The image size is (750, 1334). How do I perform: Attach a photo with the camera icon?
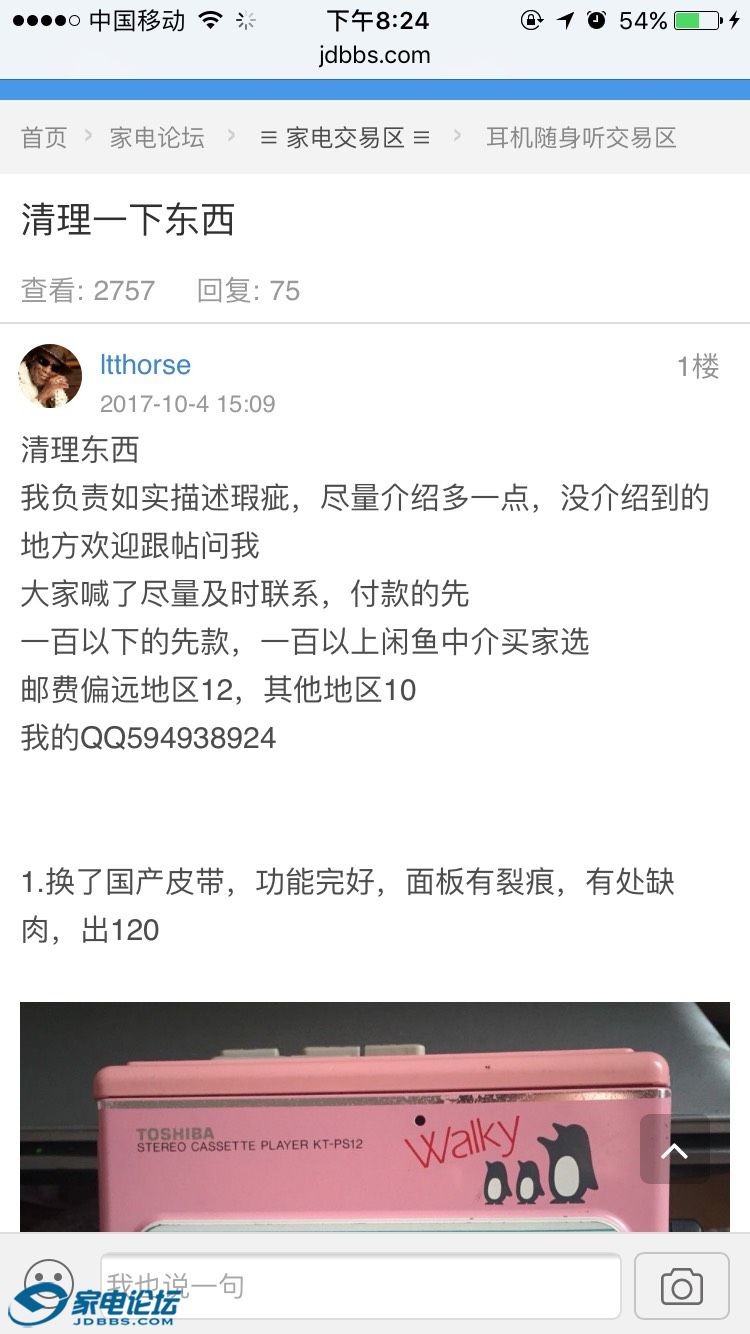click(681, 1286)
